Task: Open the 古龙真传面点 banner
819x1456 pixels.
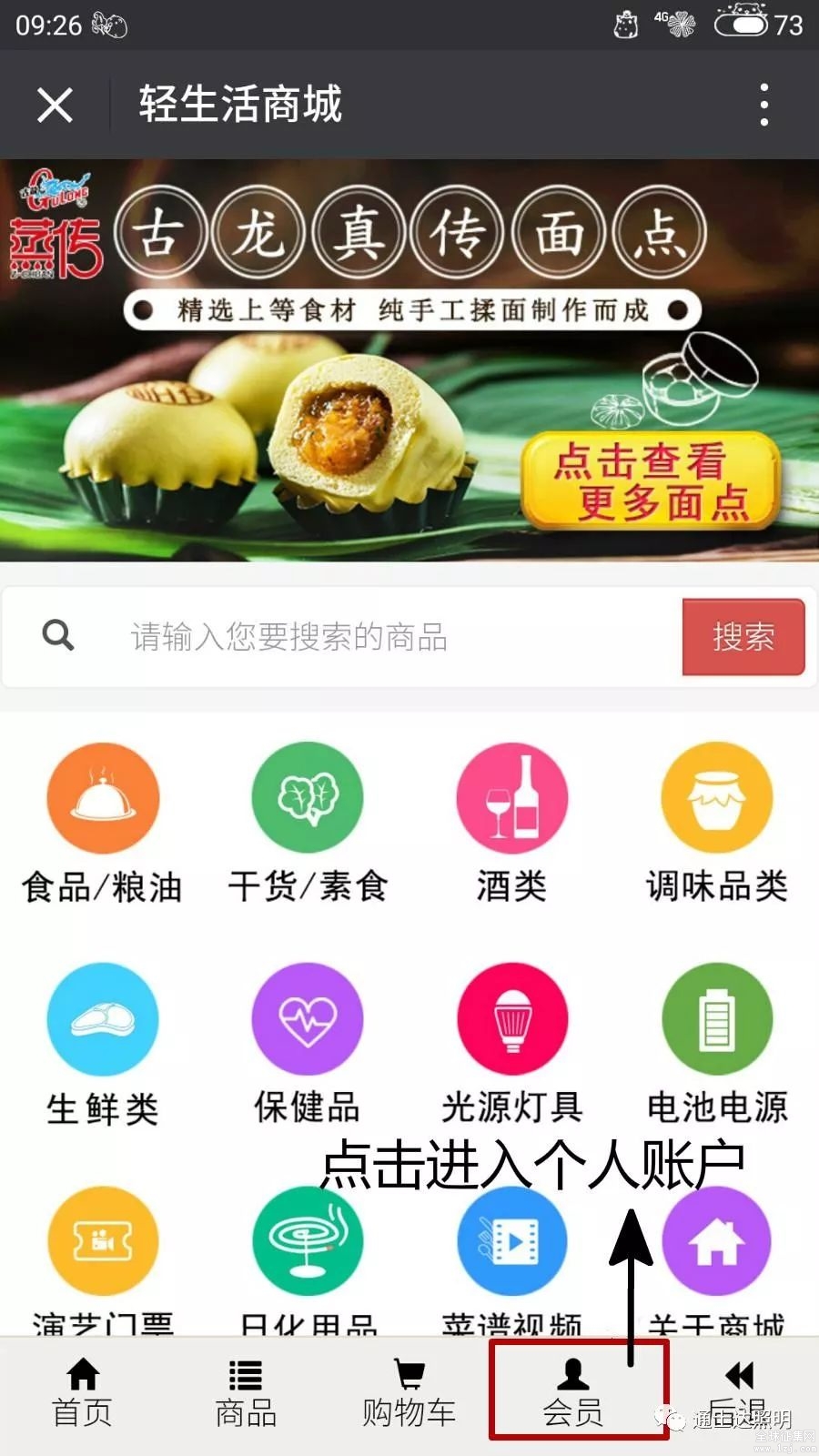Action: pos(409,359)
